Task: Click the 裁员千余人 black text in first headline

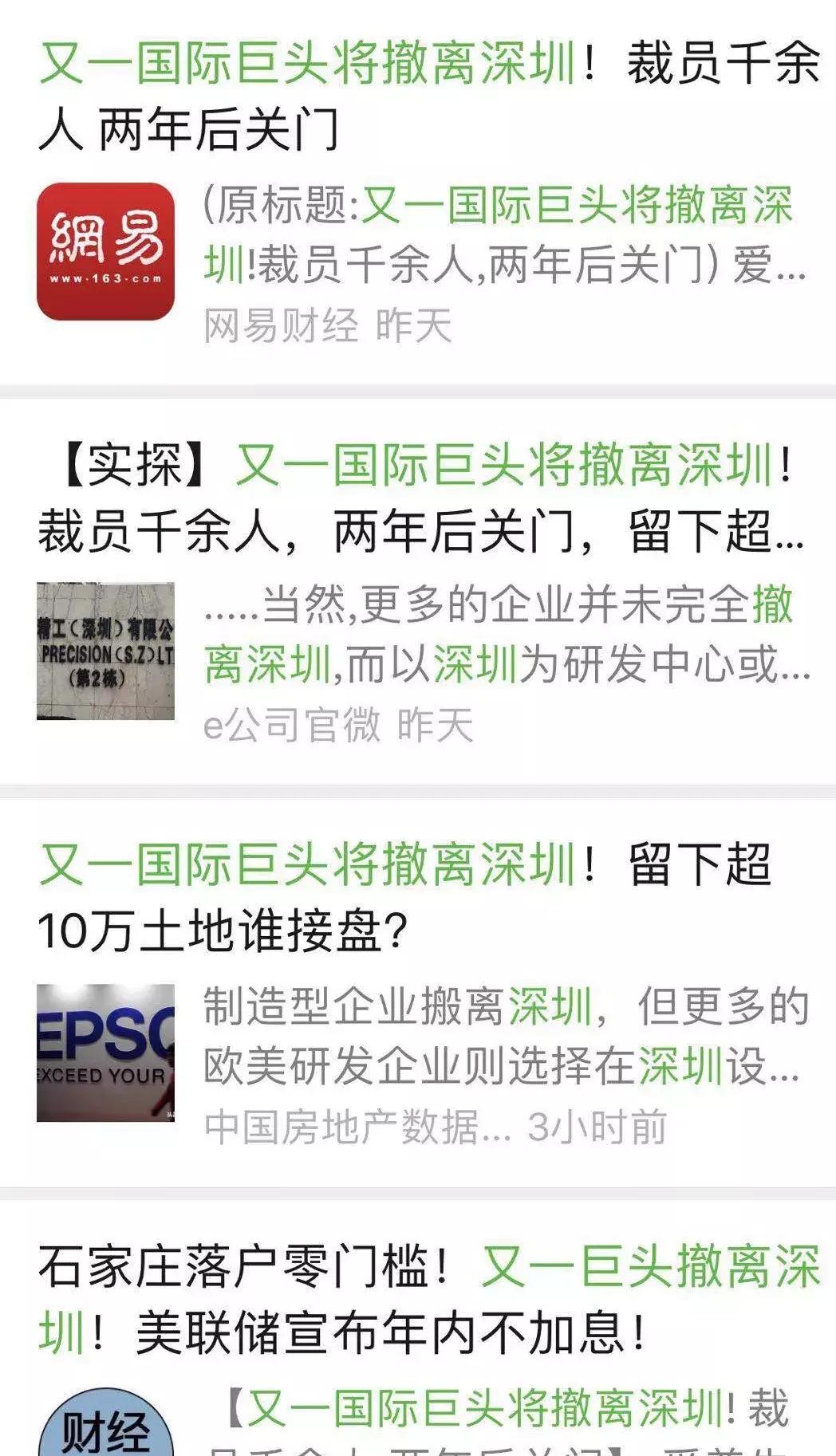Action: (718, 68)
